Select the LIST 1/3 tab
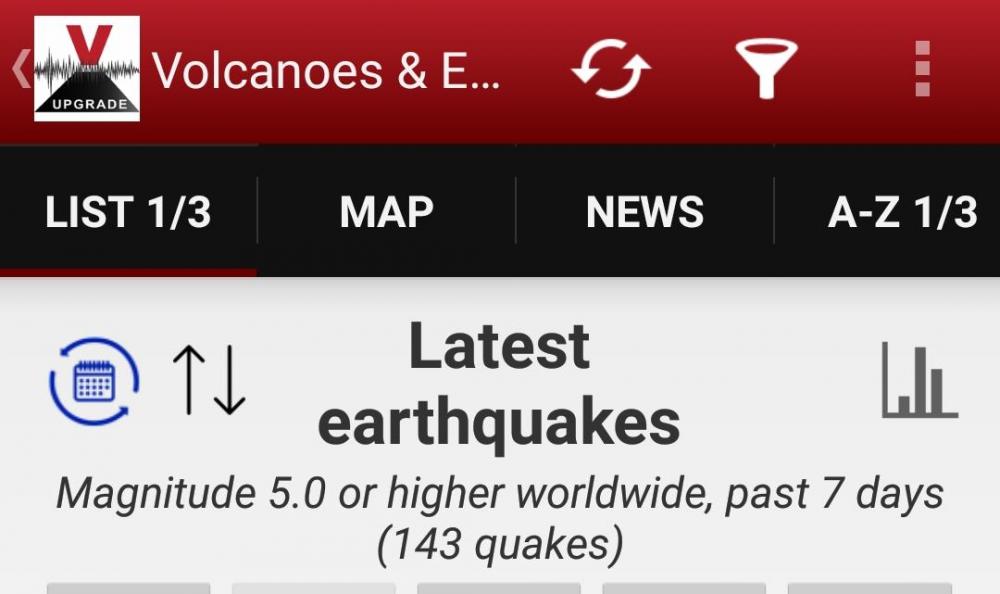 [x=128, y=212]
